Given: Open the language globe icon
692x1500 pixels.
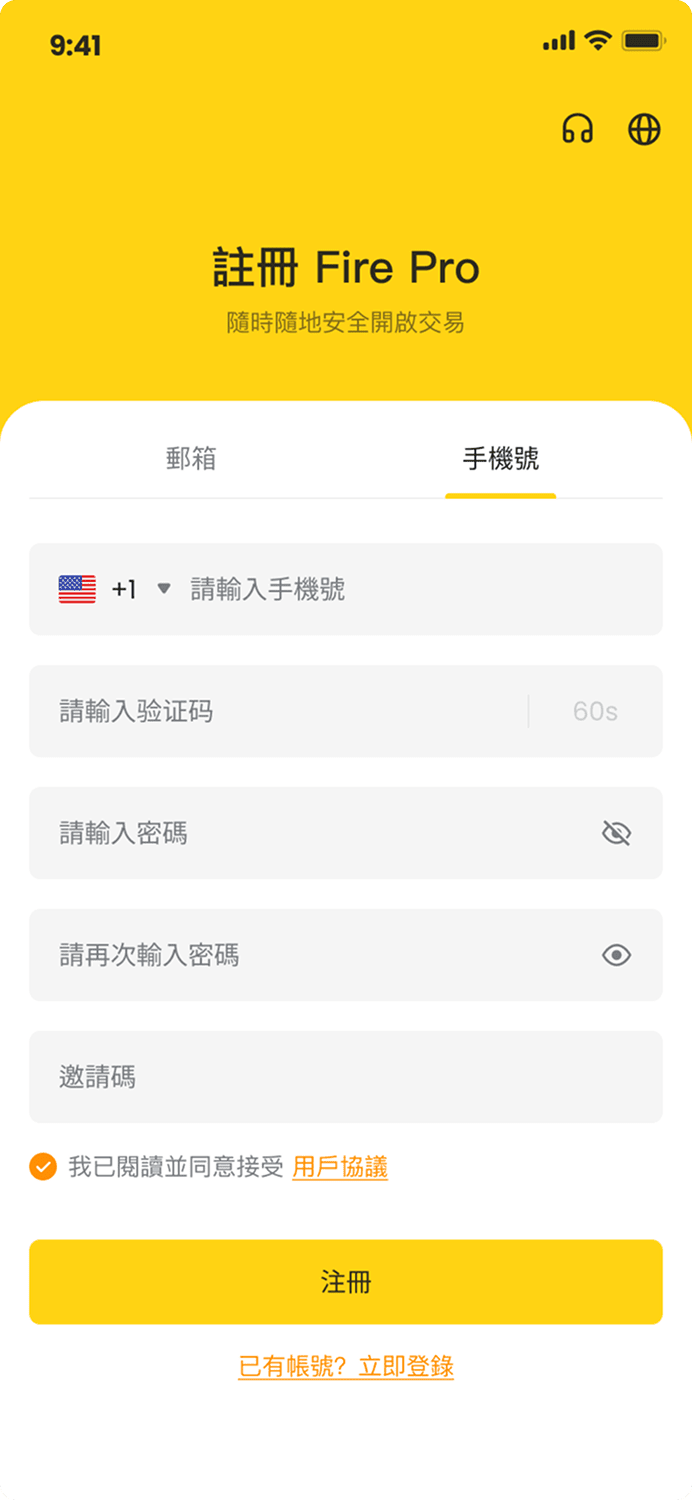Looking at the screenshot, I should tap(644, 129).
